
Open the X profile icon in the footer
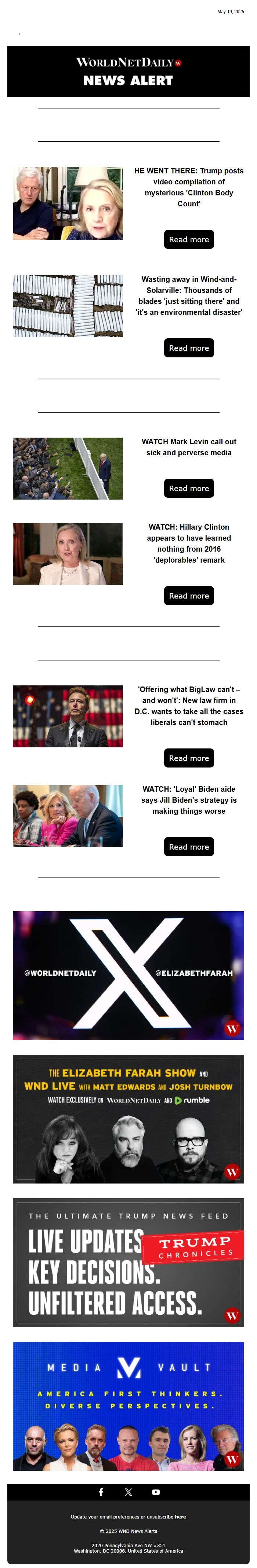pyautogui.click(x=128, y=1492)
